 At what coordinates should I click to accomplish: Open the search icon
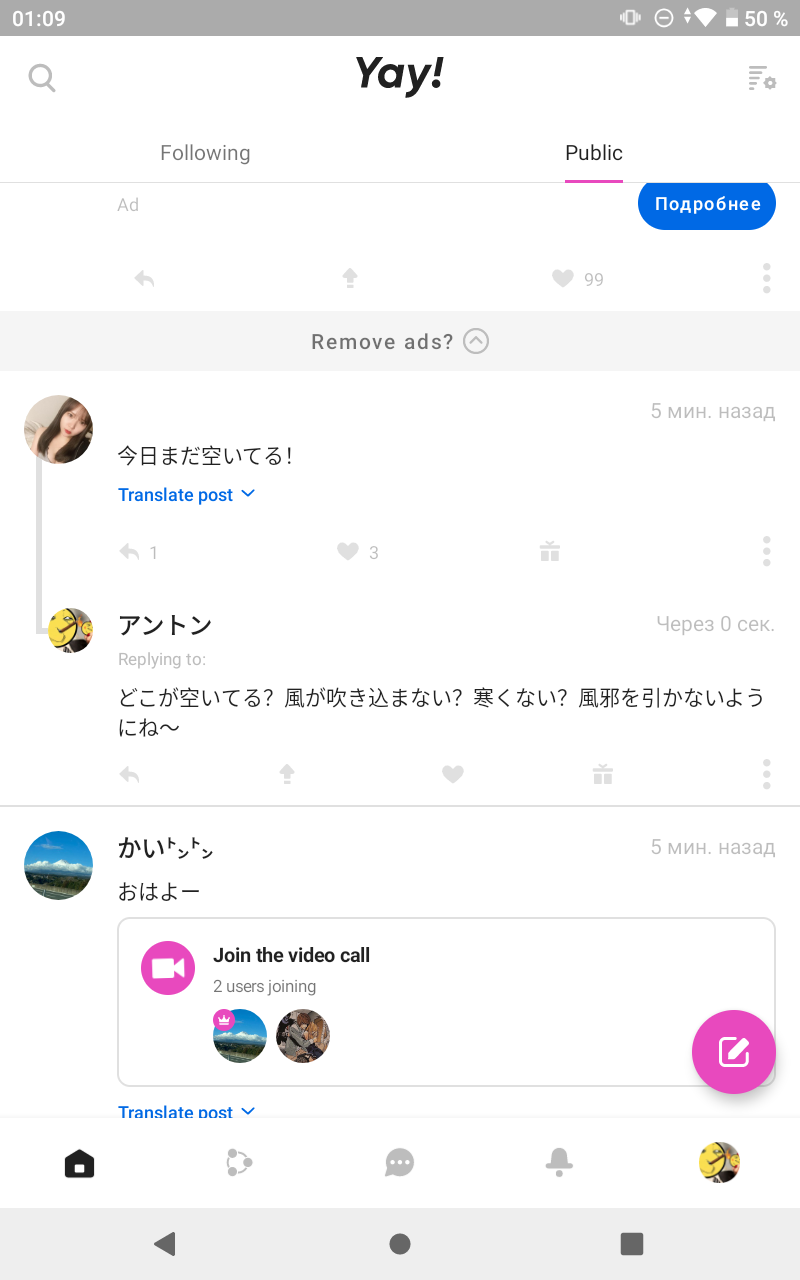click(42, 78)
